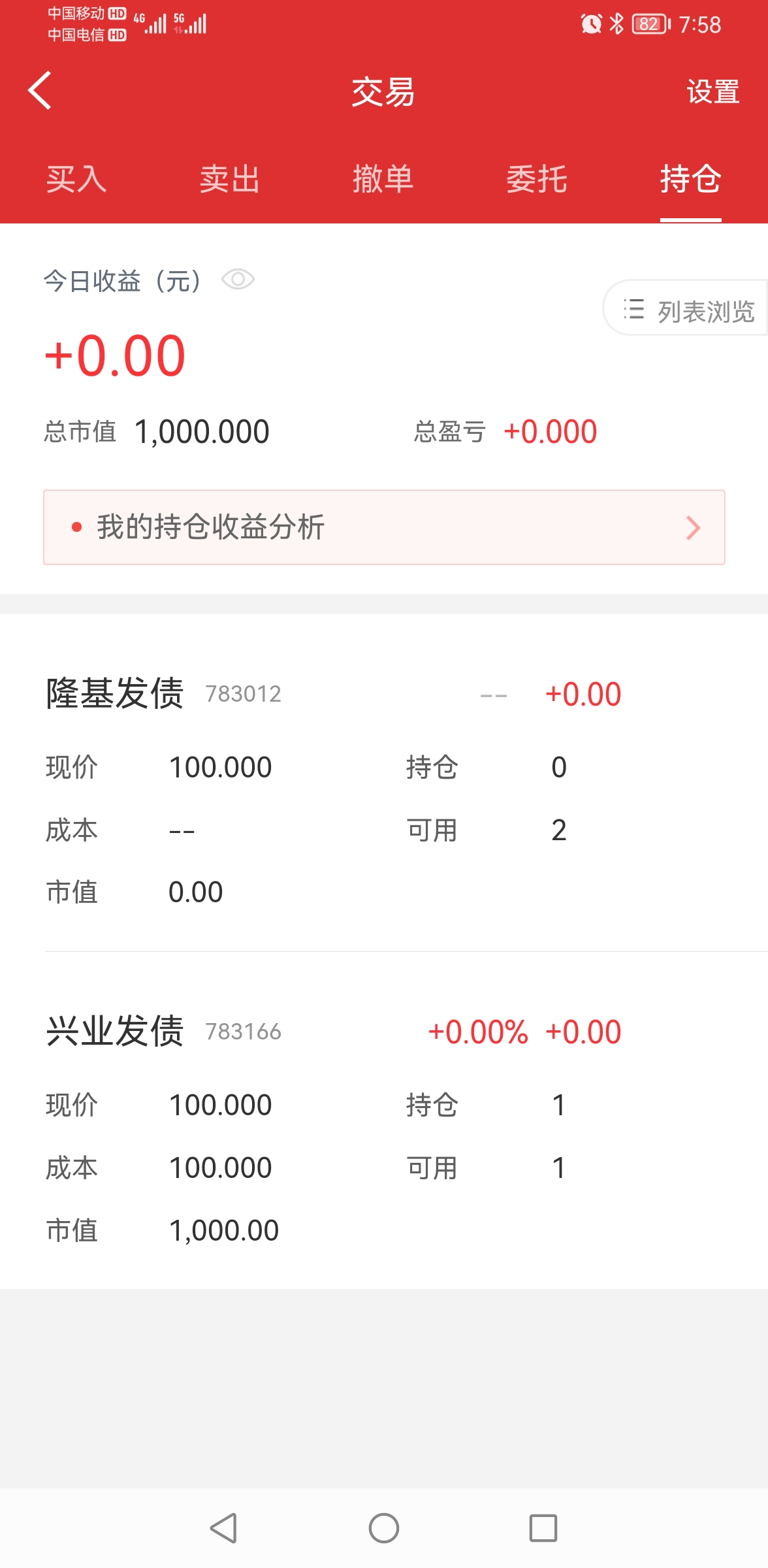Image resolution: width=768 pixels, height=1568 pixels.
Task: Select the 持仓 tab
Action: coord(690,179)
